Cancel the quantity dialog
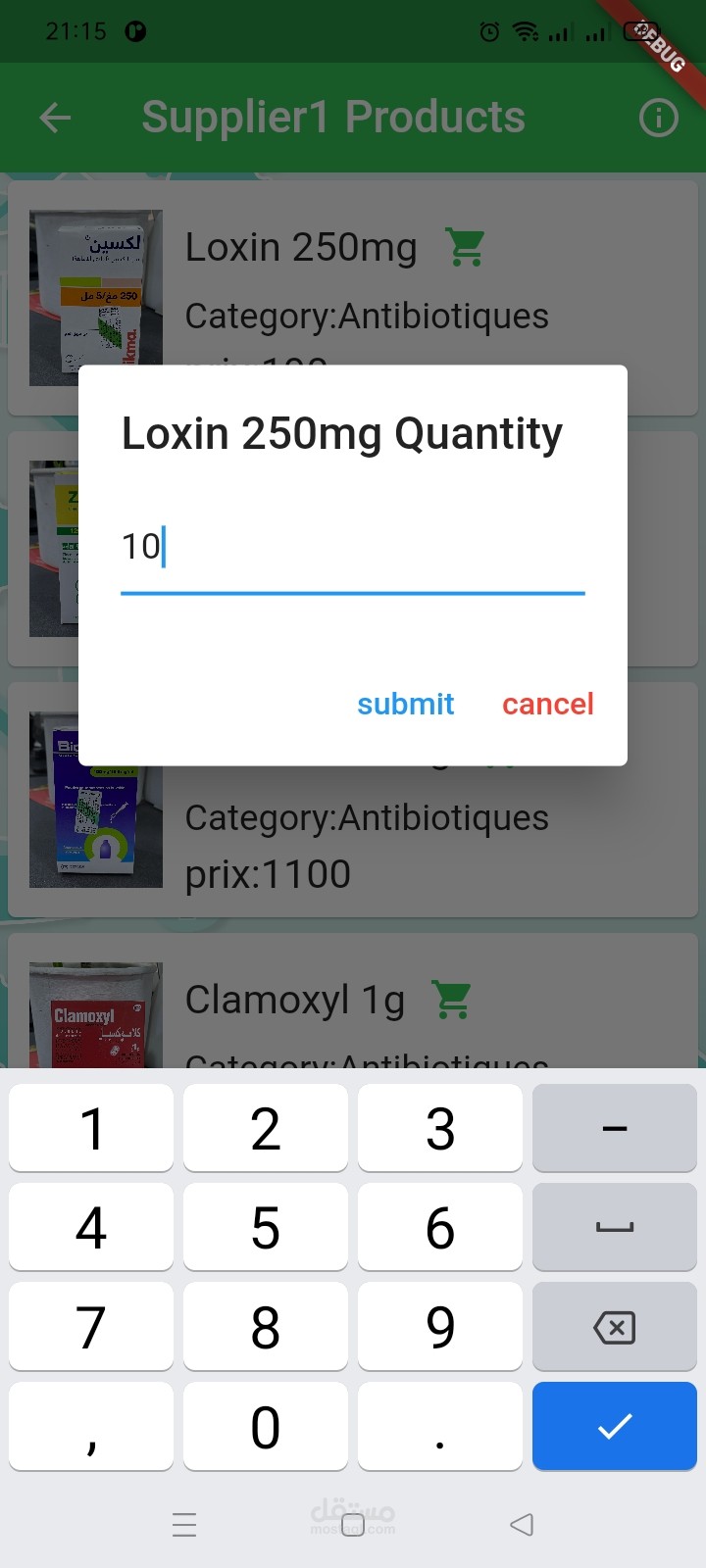 [548, 704]
